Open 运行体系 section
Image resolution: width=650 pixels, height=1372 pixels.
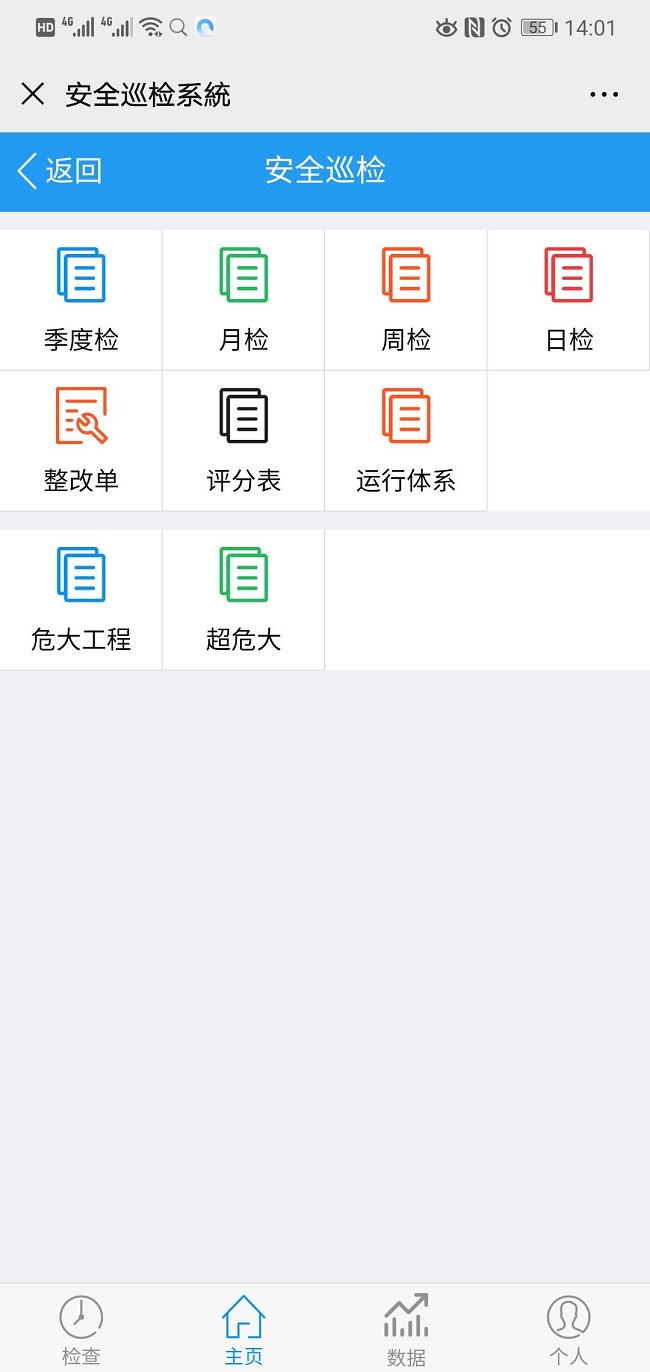click(x=406, y=440)
